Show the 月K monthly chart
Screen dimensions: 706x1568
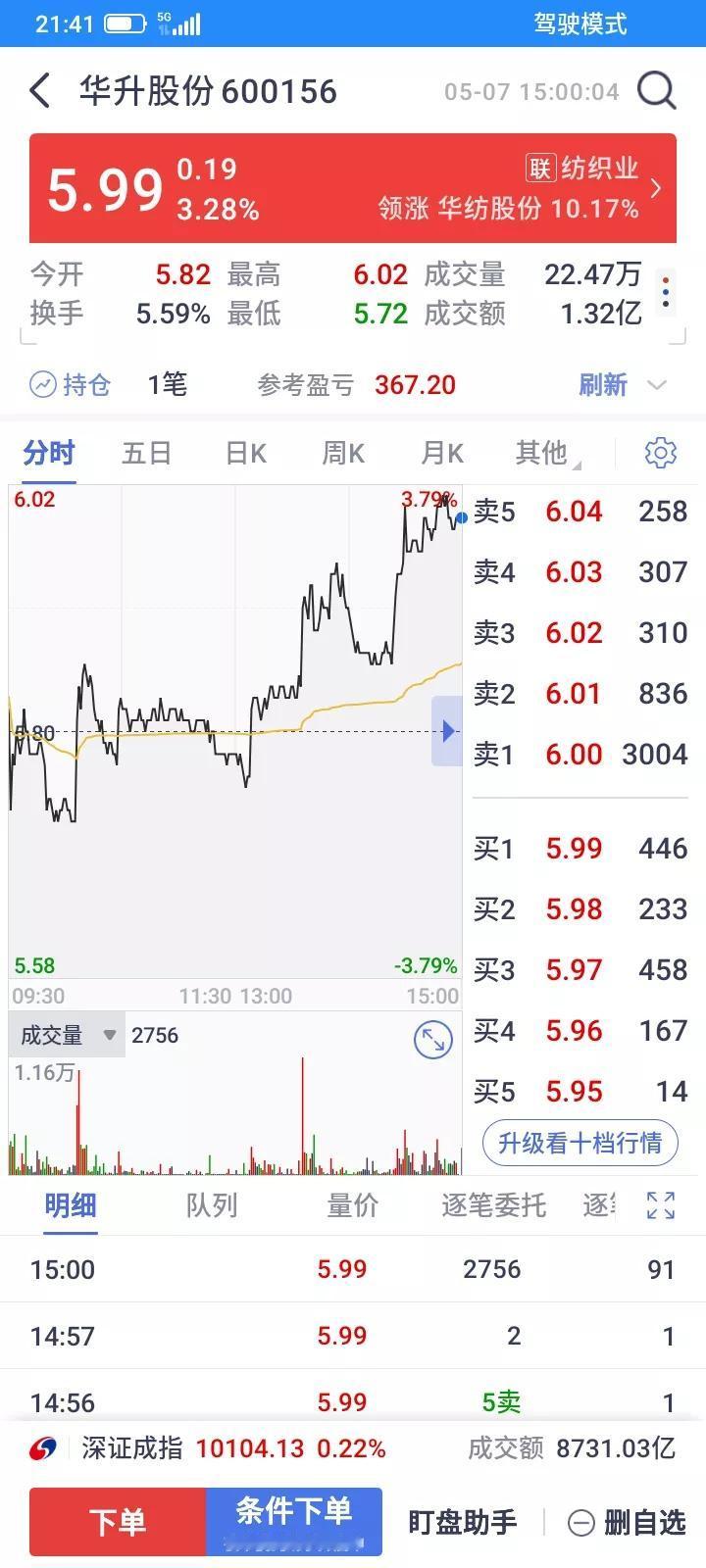[441, 453]
